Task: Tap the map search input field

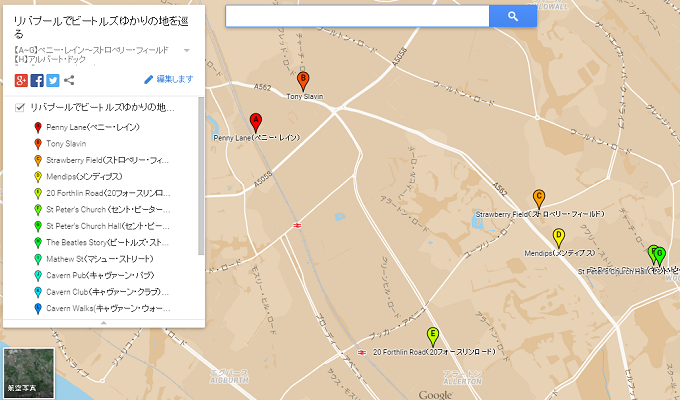Action: pos(357,16)
